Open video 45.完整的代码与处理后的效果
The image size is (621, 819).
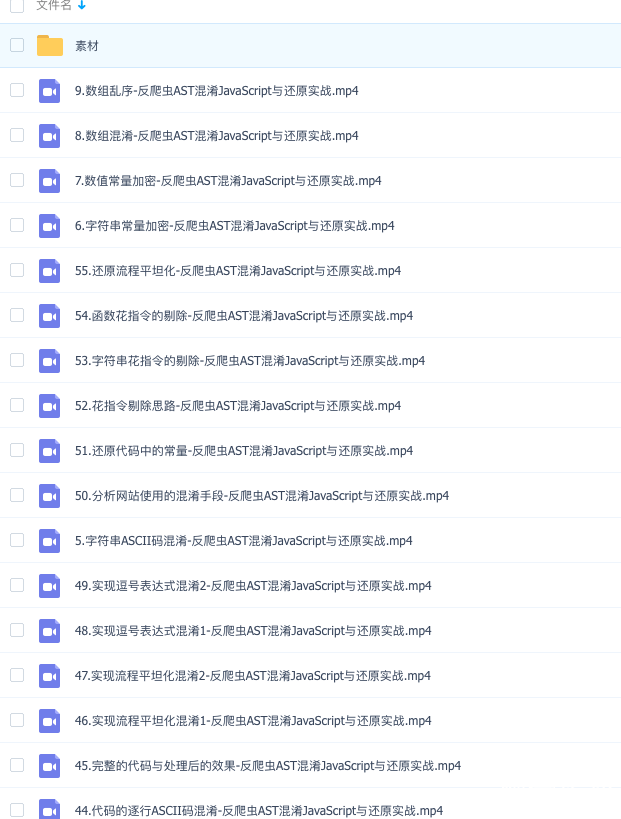coord(267,766)
